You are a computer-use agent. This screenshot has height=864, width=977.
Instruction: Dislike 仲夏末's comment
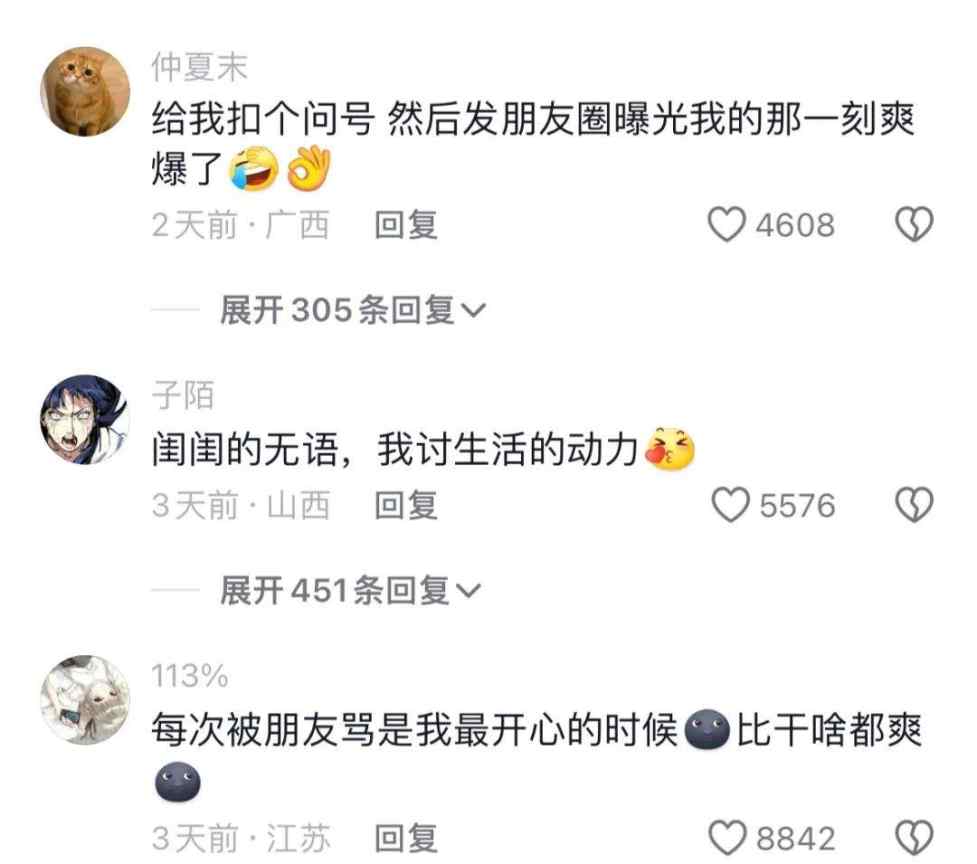pos(912,226)
